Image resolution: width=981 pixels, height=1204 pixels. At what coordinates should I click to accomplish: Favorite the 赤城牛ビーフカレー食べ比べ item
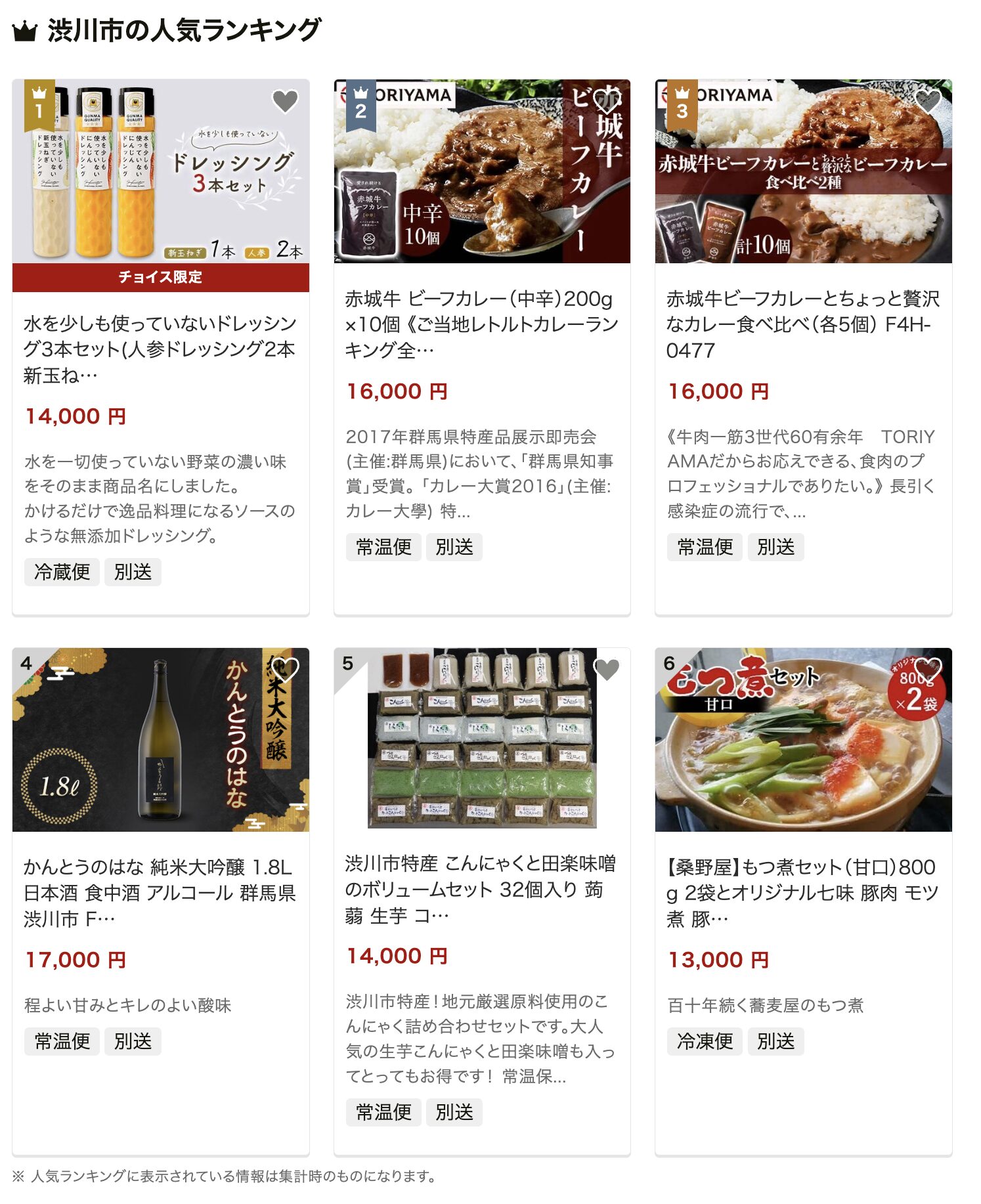pyautogui.click(x=928, y=101)
